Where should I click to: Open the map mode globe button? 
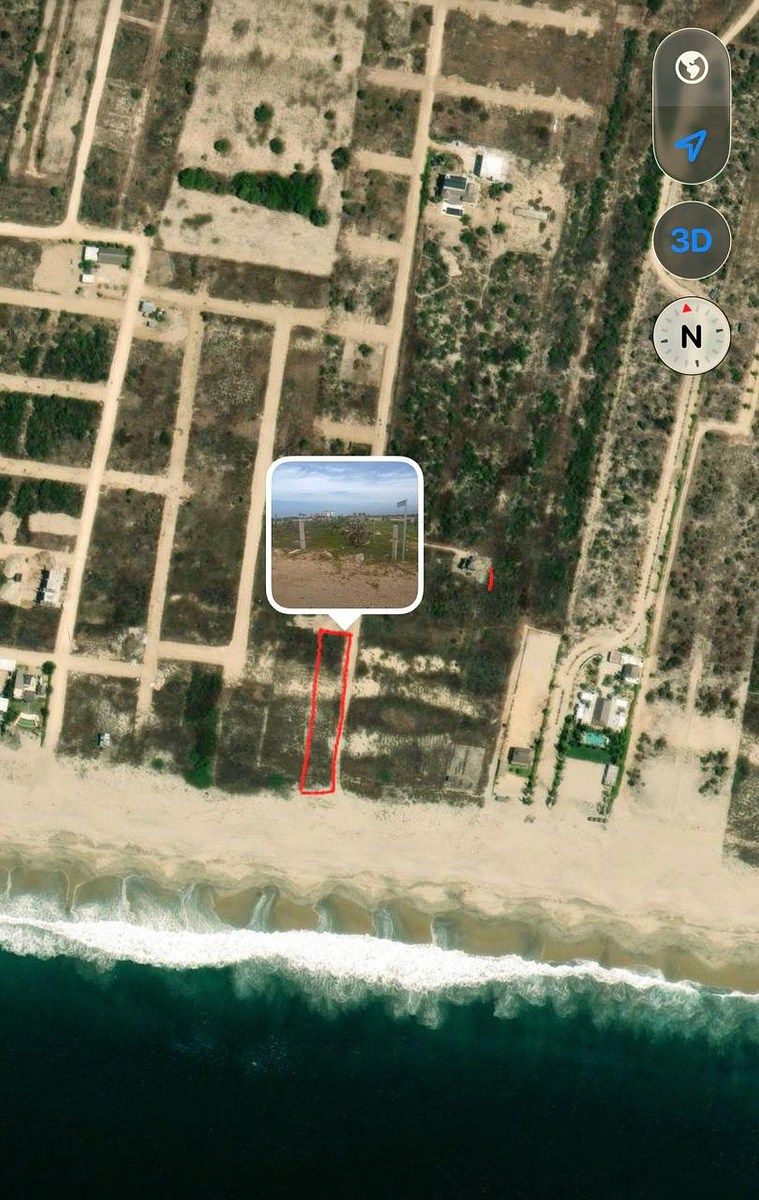[691, 69]
